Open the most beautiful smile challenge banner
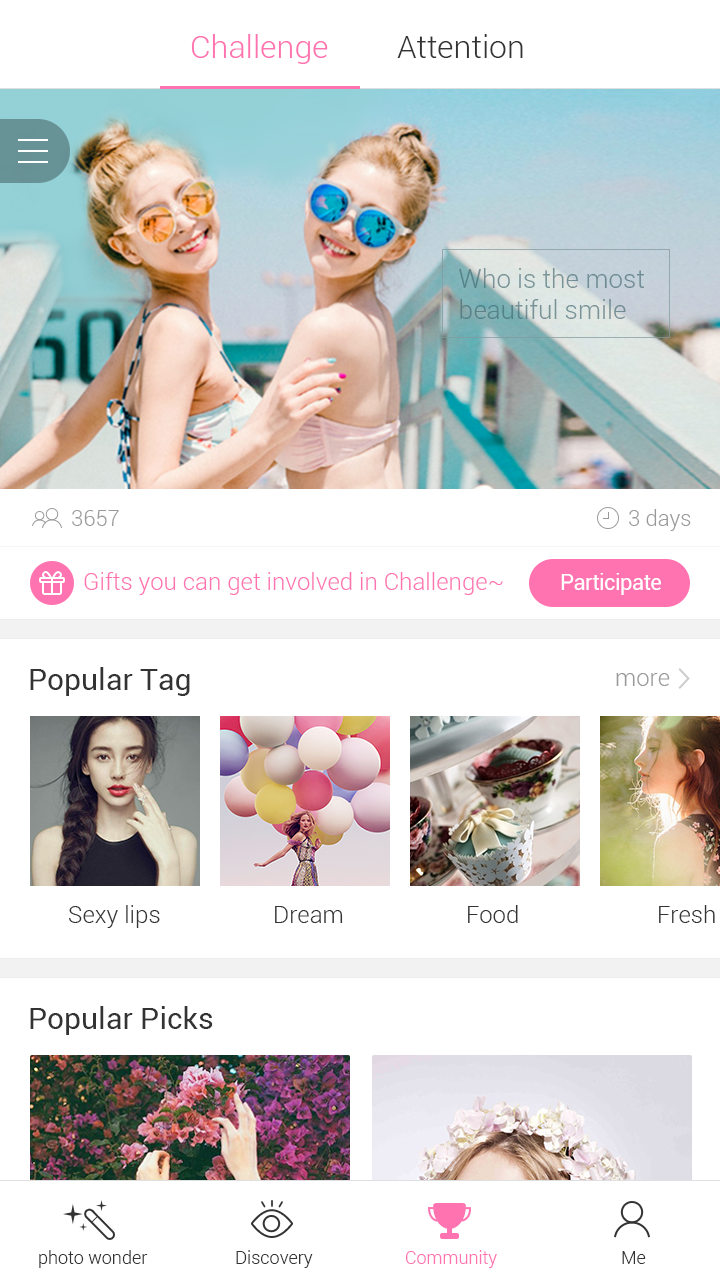The width and height of the screenshot is (720, 1280). pyautogui.click(x=360, y=290)
